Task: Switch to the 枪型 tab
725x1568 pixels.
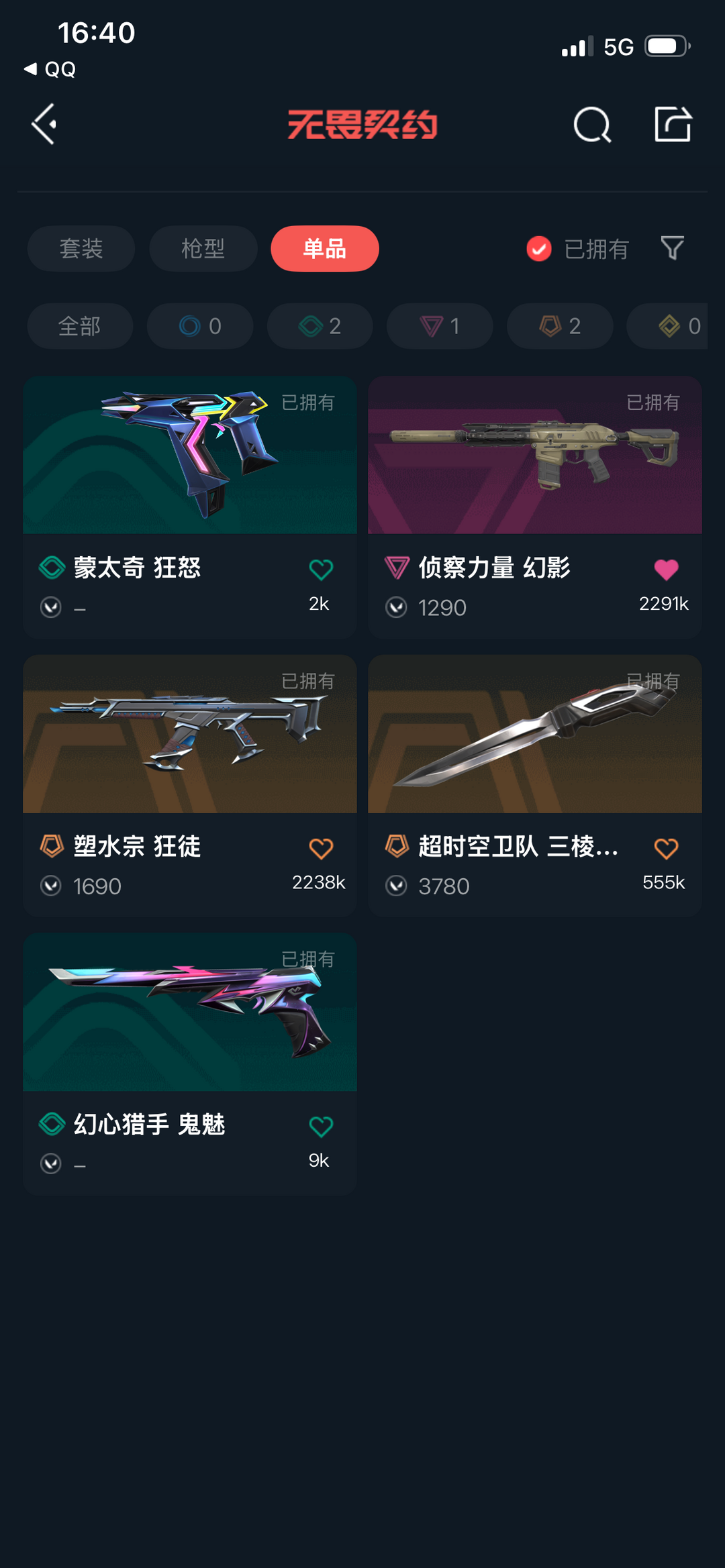Action: tap(203, 249)
